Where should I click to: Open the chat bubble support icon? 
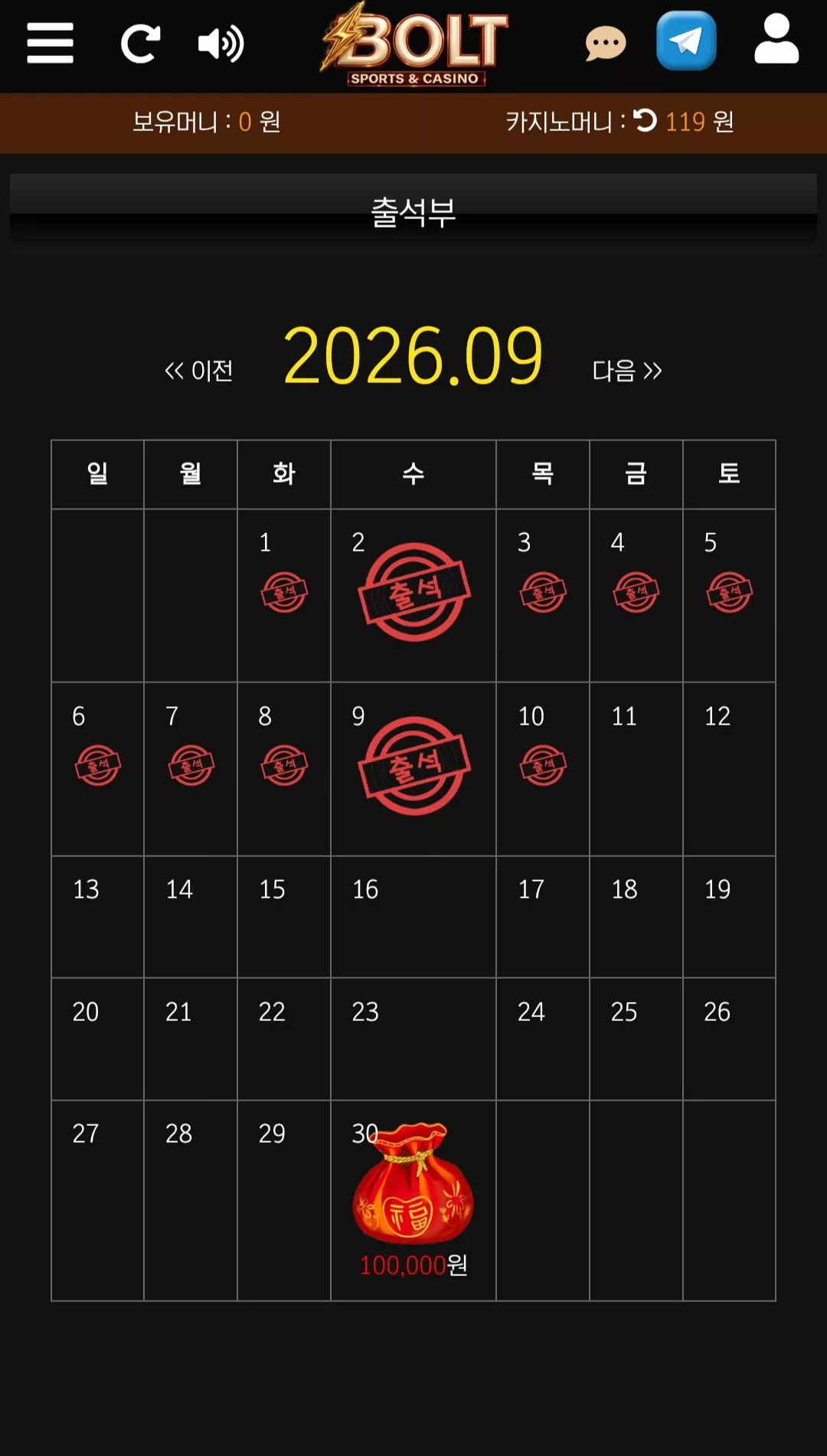[606, 44]
